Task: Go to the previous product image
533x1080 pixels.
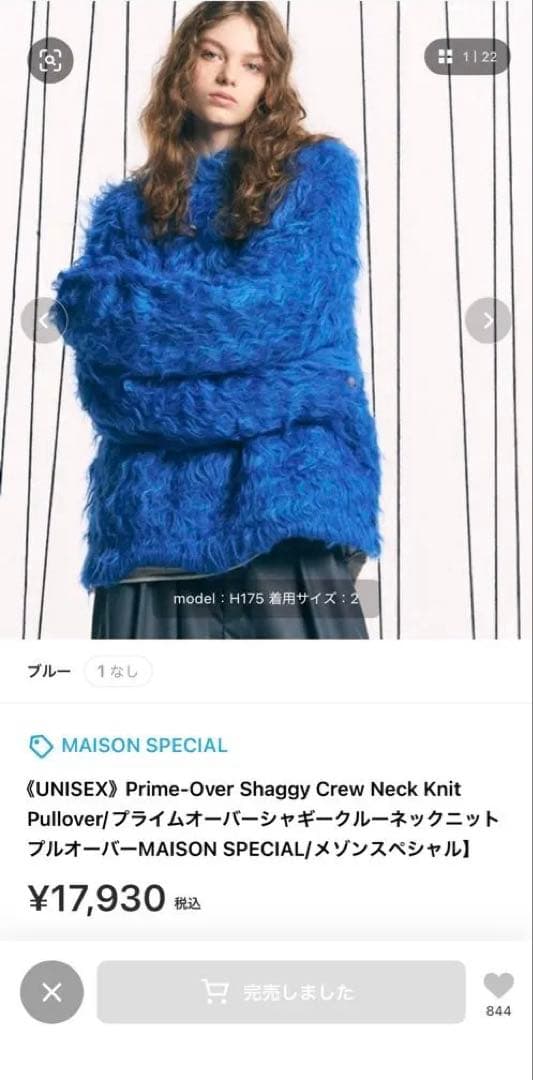Action: pyautogui.click(x=44, y=320)
